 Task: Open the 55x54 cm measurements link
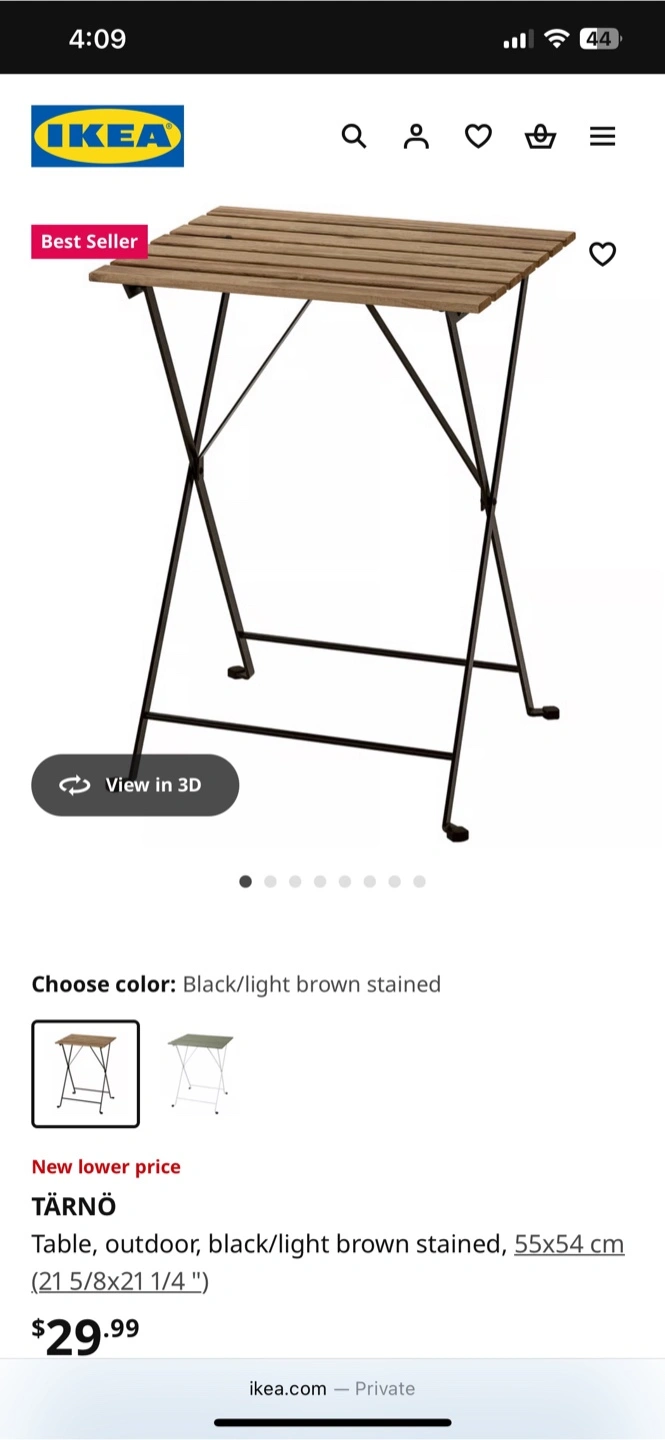click(x=328, y=1262)
